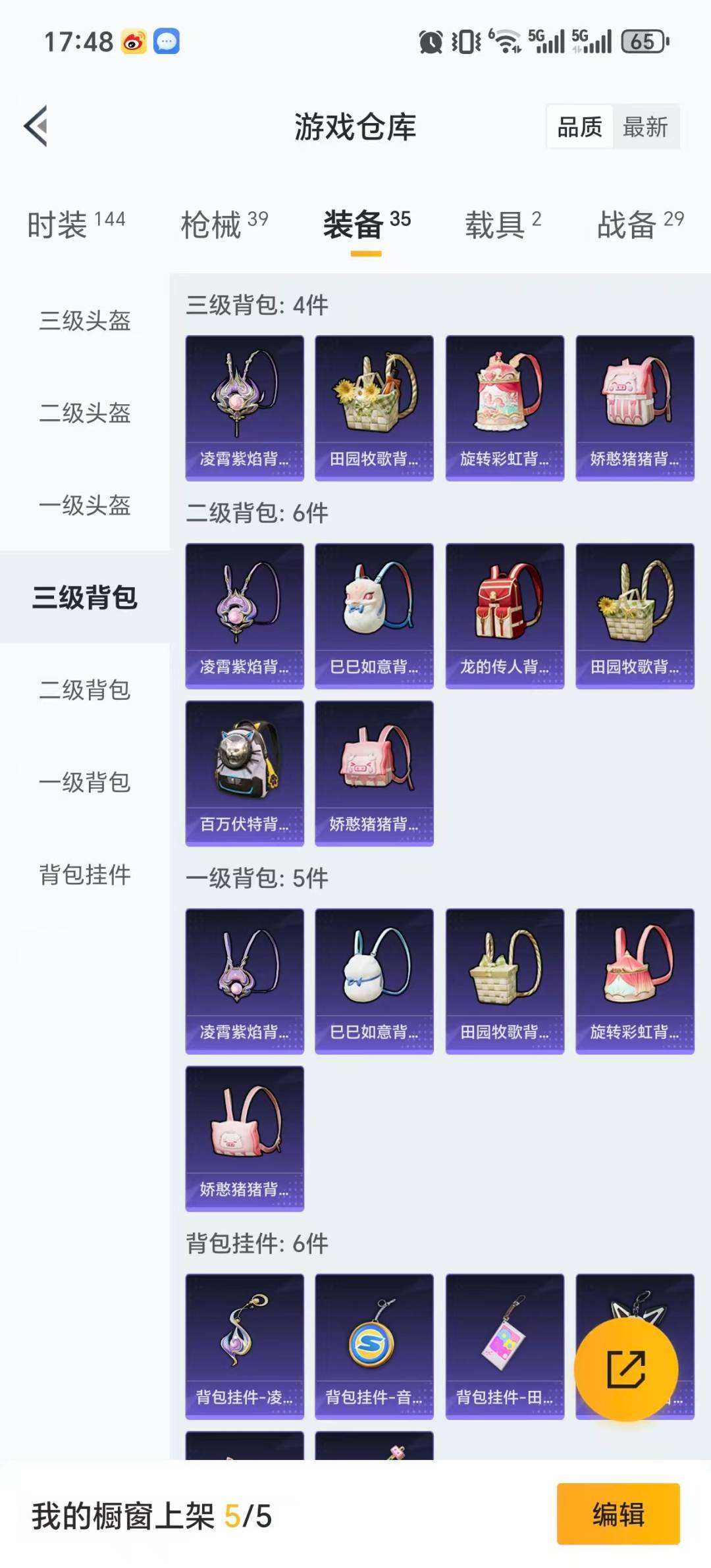Open the 百万伏特 backpack item

click(244, 773)
